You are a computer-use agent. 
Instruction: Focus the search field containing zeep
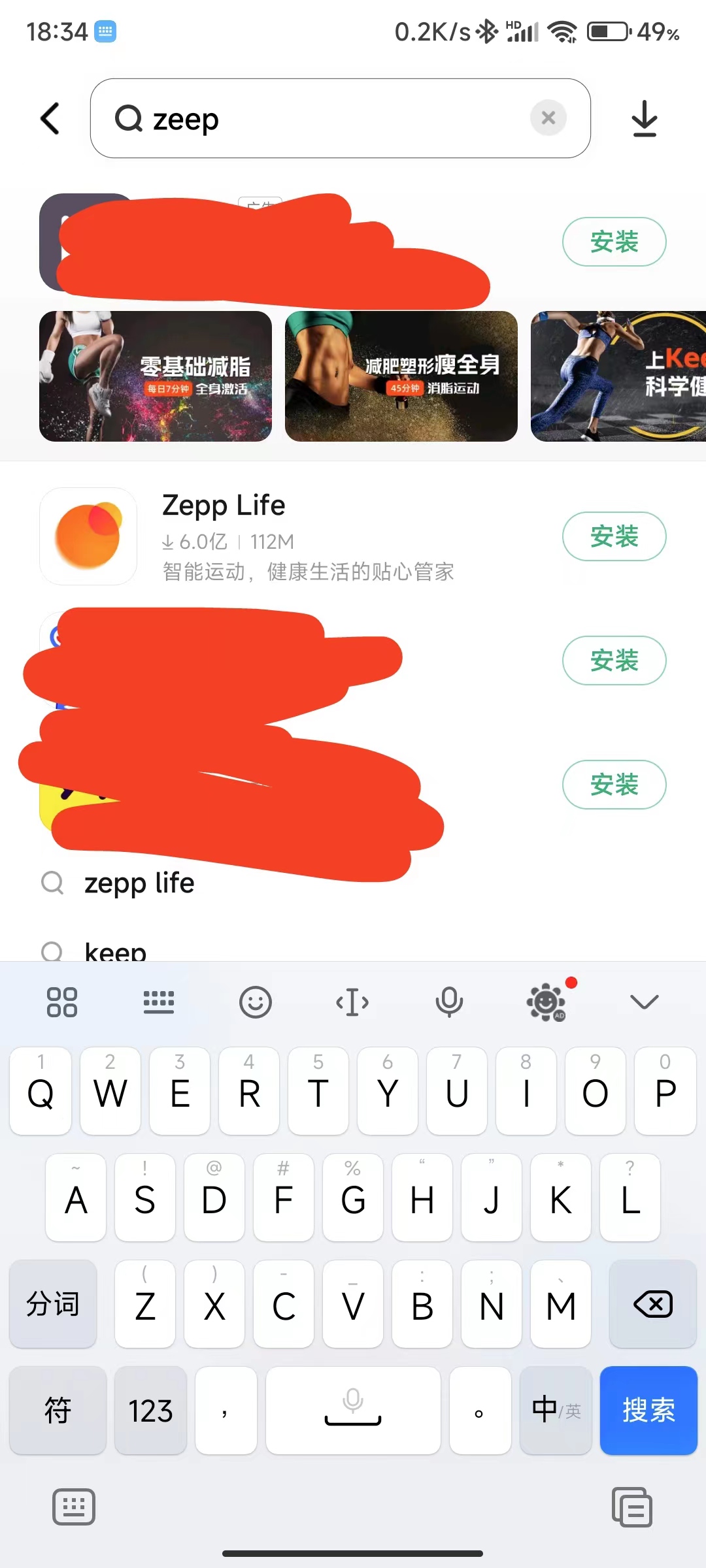pyautogui.click(x=340, y=118)
